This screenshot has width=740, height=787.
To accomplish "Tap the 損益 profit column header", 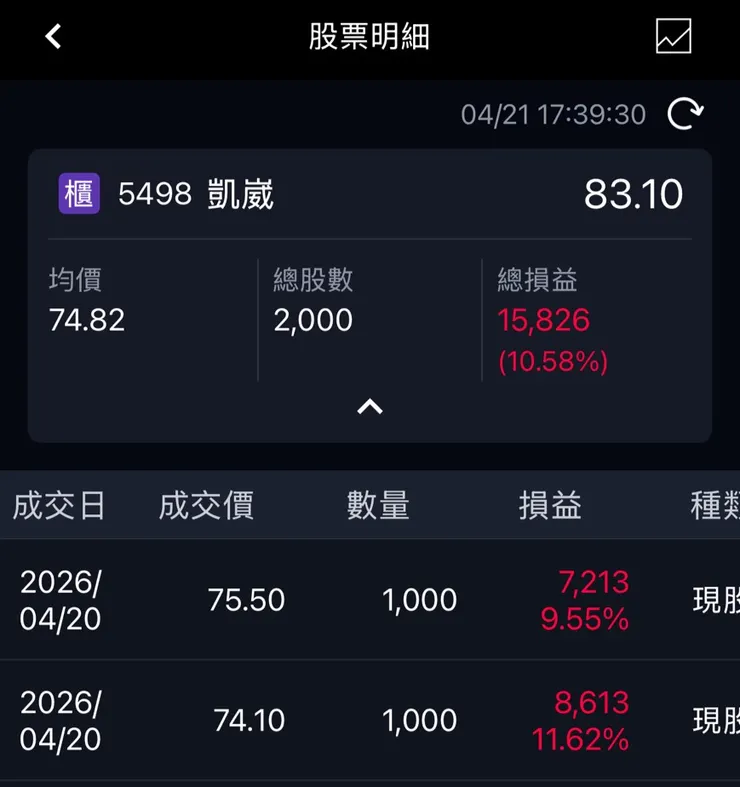I will [x=550, y=506].
